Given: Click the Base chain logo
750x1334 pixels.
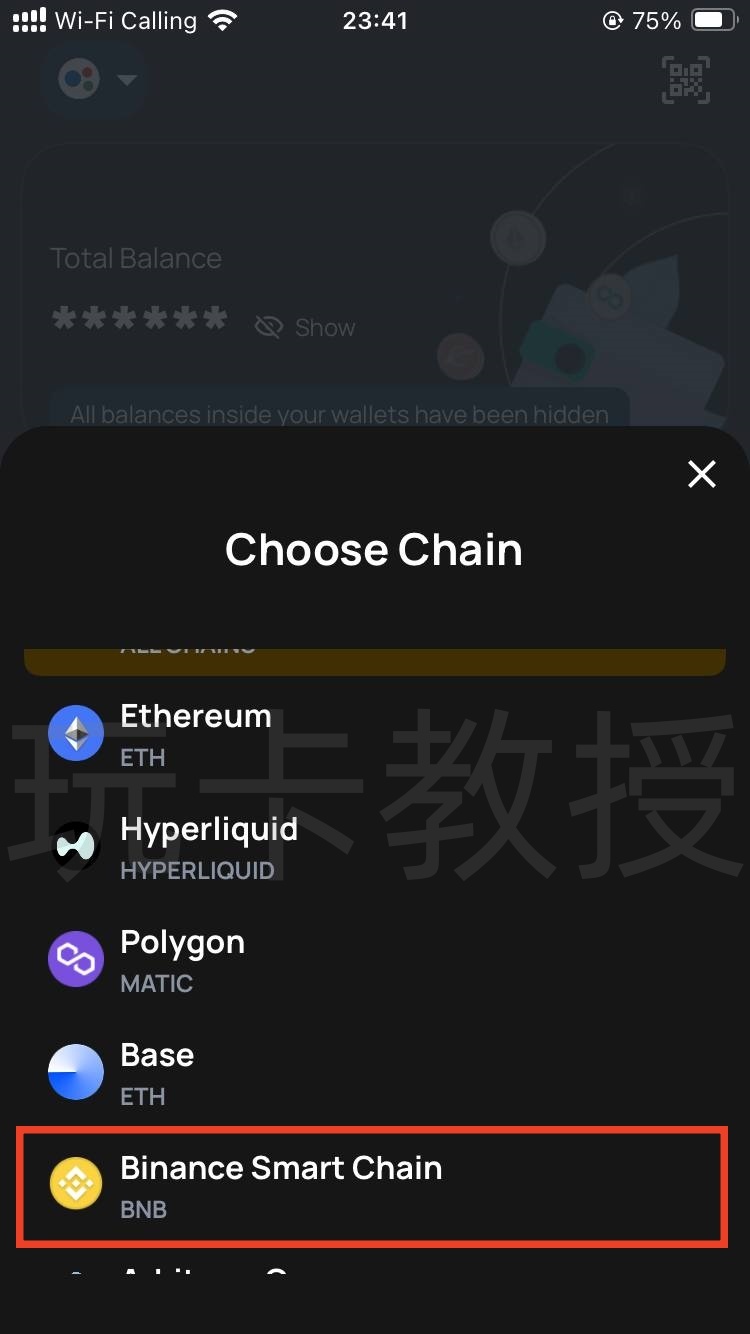Looking at the screenshot, I should (x=76, y=1071).
